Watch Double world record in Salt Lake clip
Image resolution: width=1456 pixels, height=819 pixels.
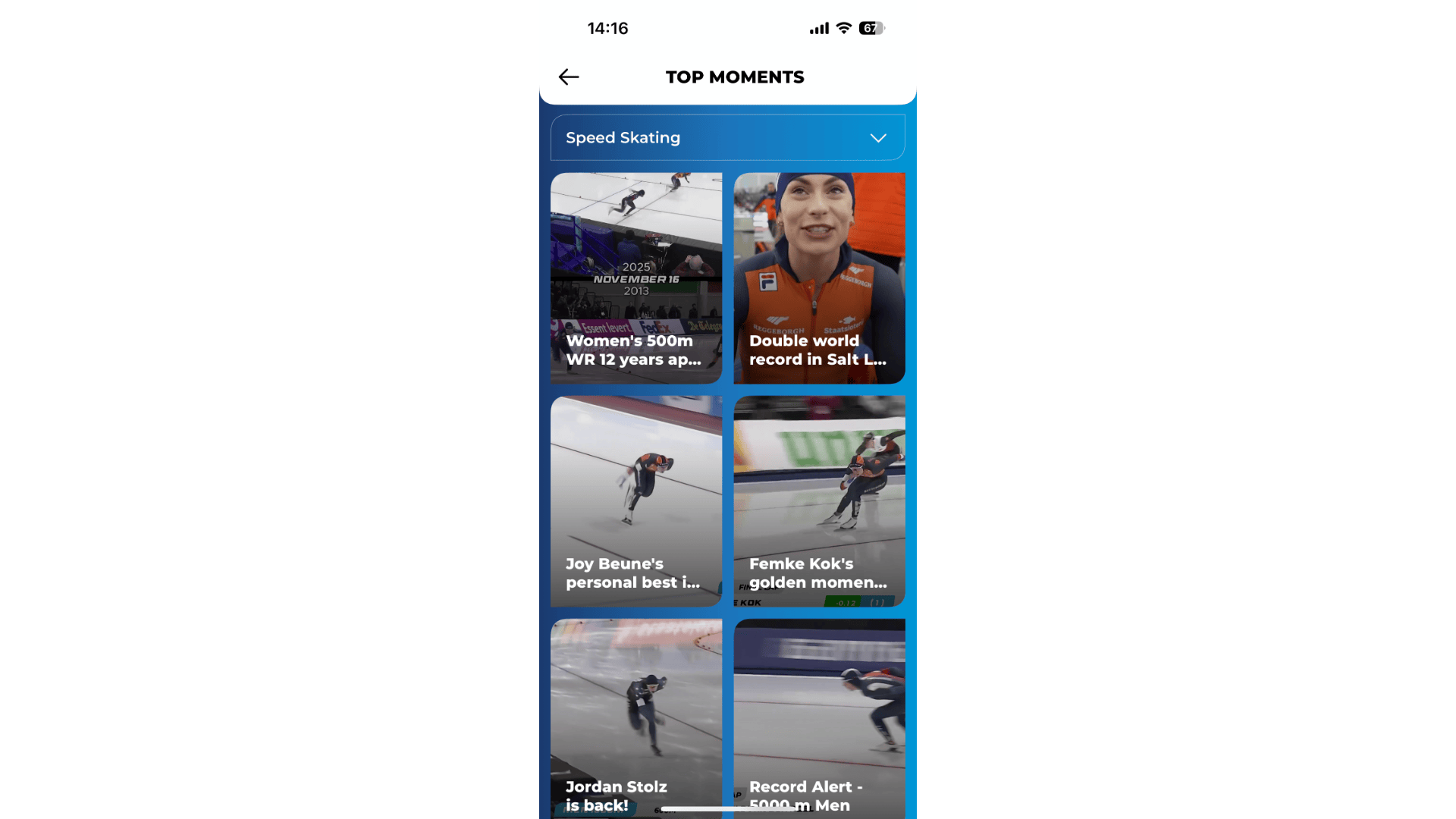(x=819, y=278)
